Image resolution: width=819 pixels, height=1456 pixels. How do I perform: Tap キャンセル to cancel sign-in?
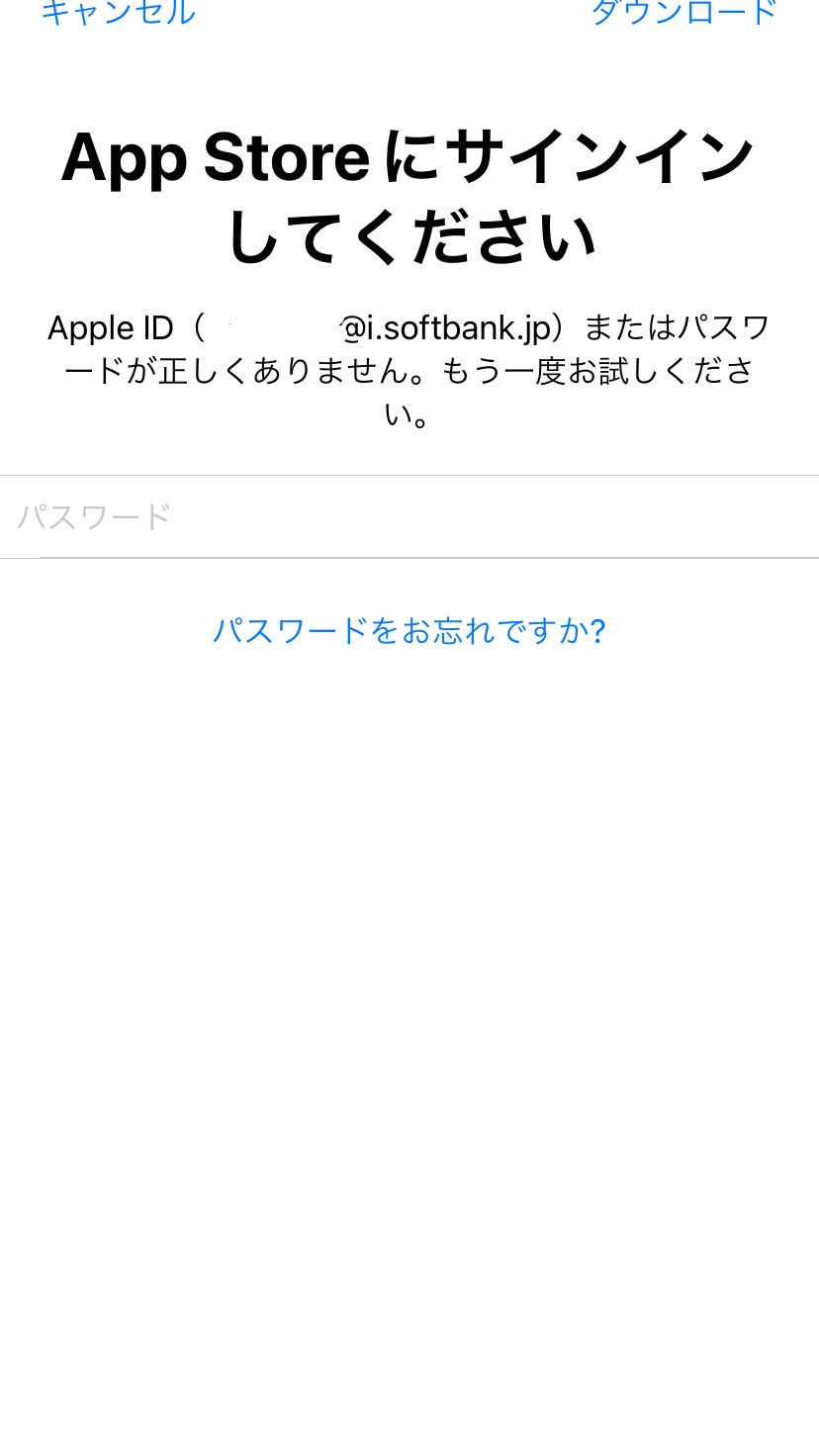(x=118, y=12)
